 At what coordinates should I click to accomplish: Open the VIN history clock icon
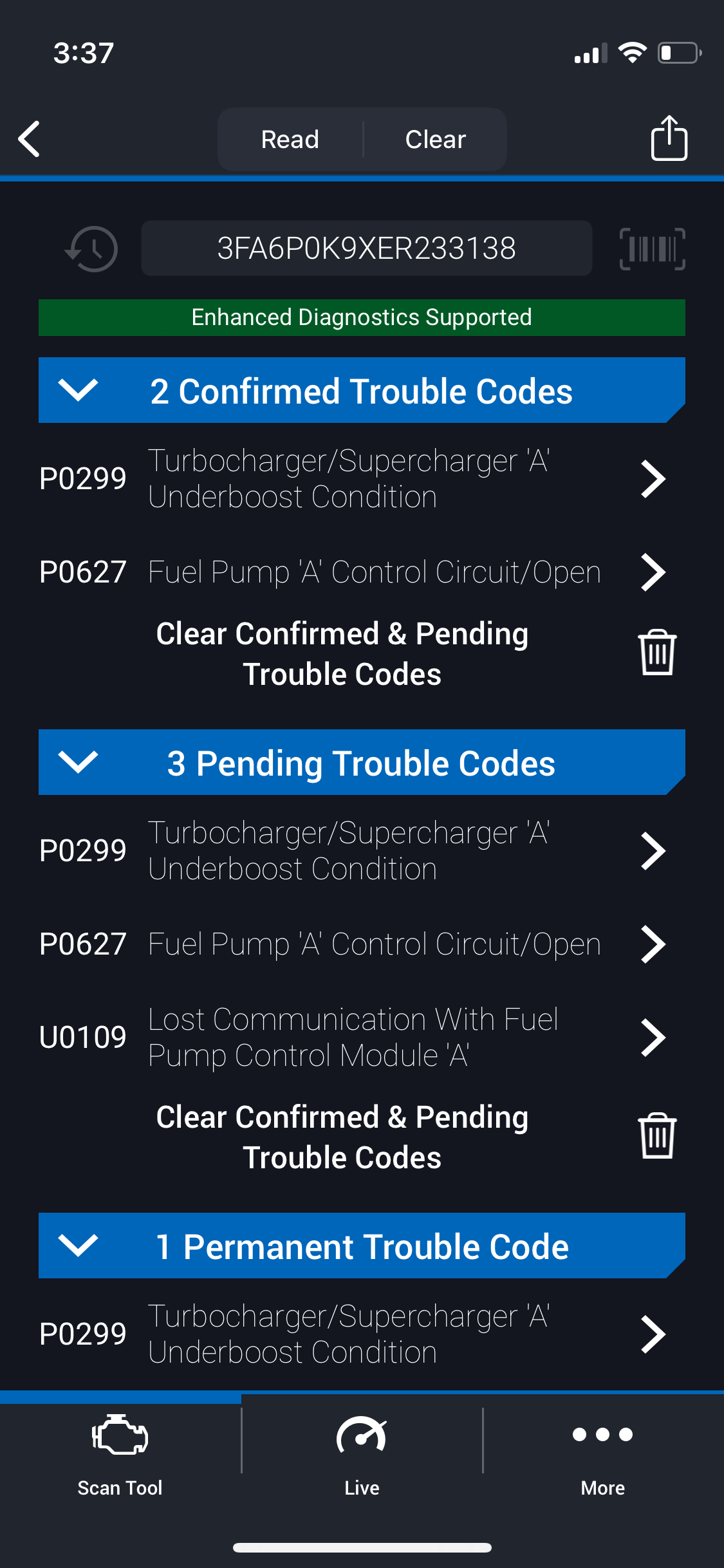click(92, 248)
